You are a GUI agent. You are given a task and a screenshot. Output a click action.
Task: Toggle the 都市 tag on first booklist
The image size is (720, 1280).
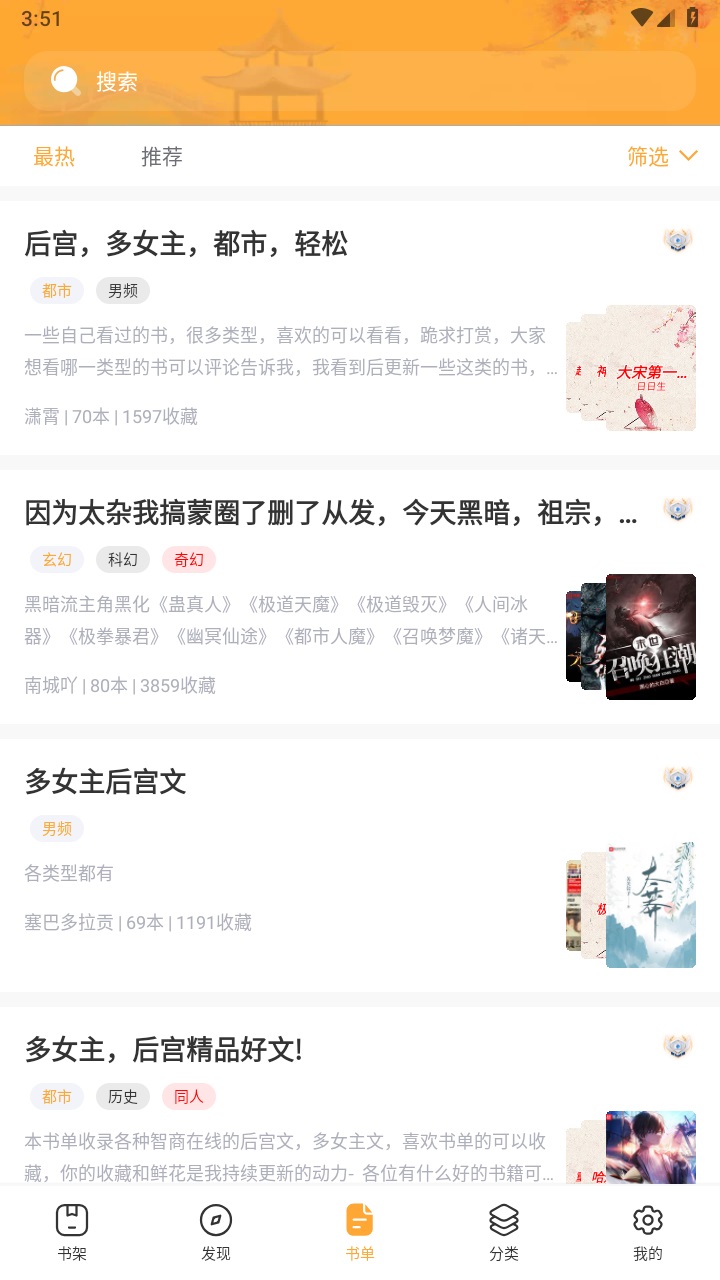[x=56, y=290]
